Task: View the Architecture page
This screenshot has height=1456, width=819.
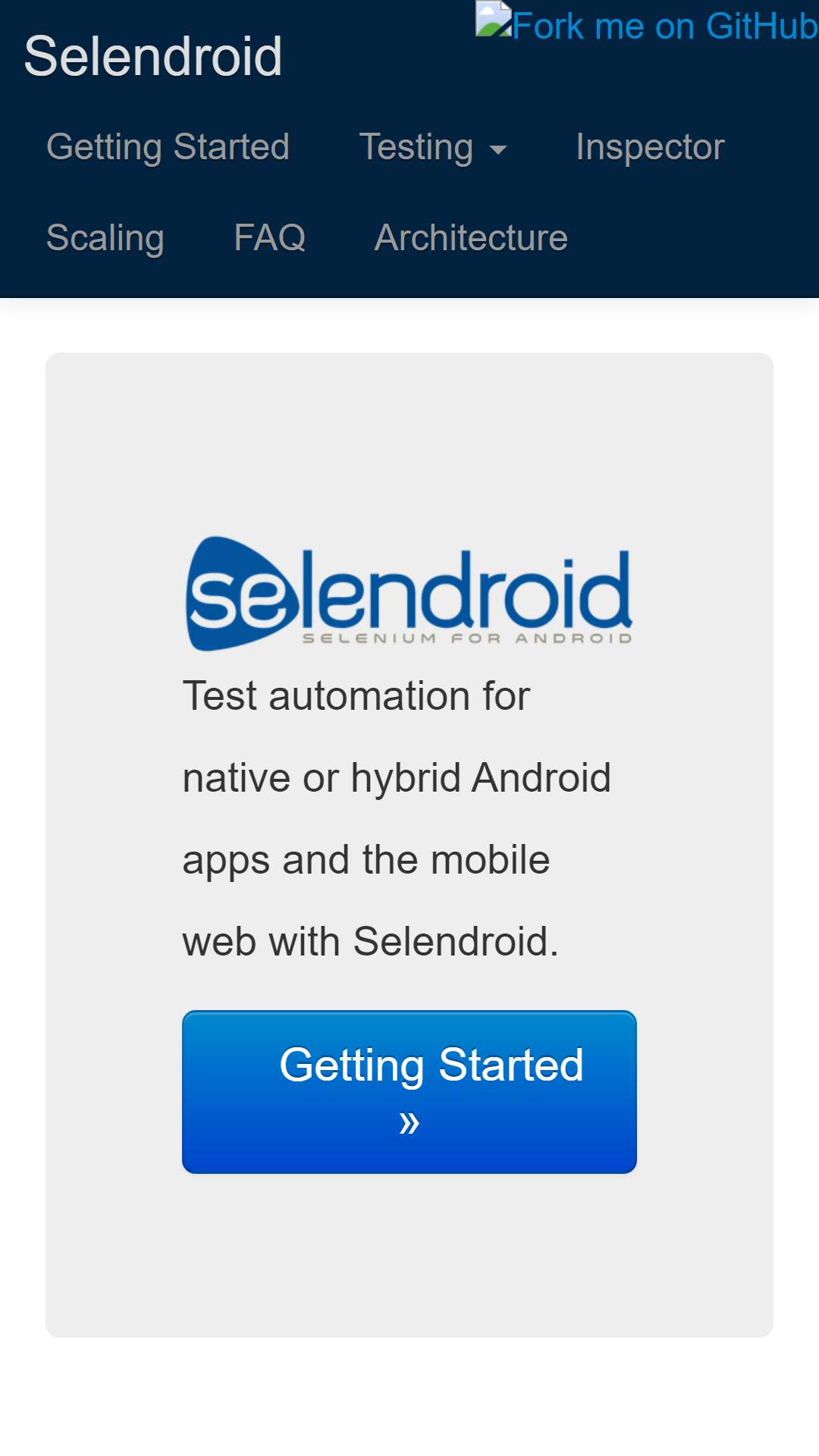Action: [471, 238]
